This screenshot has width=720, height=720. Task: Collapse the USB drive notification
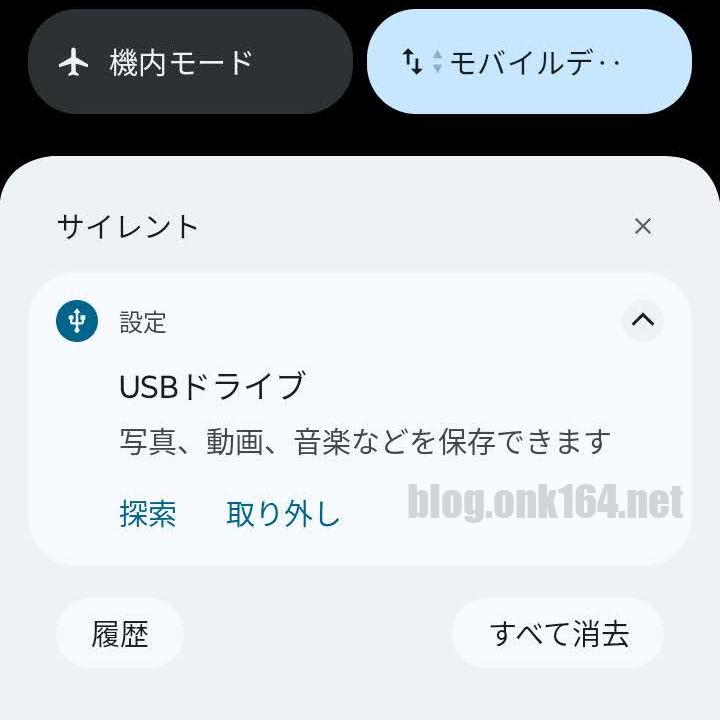coord(642,321)
